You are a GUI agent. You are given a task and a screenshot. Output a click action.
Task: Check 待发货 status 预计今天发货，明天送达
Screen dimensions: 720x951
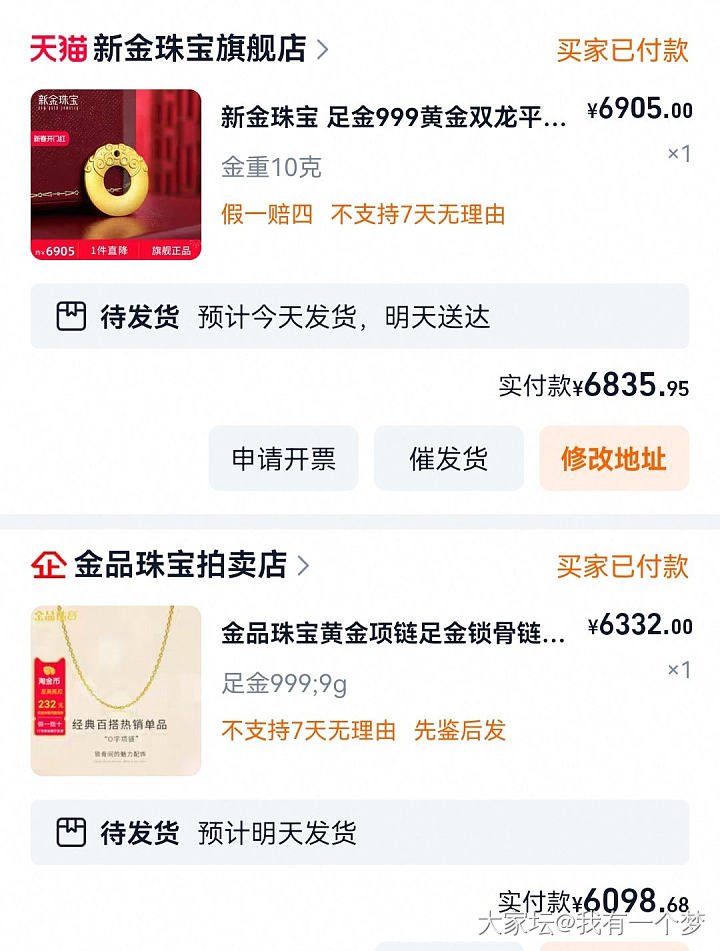360,317
